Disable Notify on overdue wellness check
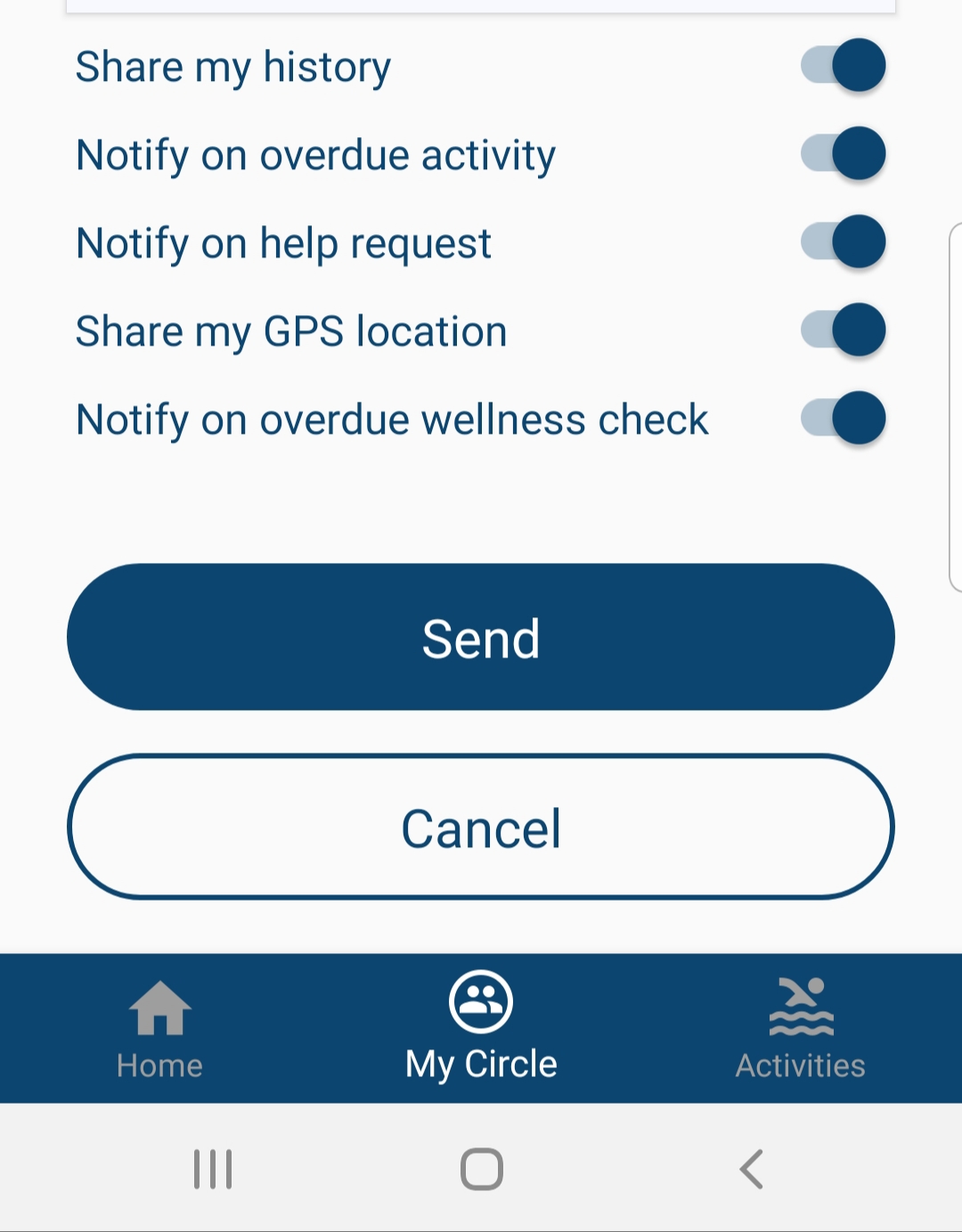The image size is (962, 1232). 843,419
